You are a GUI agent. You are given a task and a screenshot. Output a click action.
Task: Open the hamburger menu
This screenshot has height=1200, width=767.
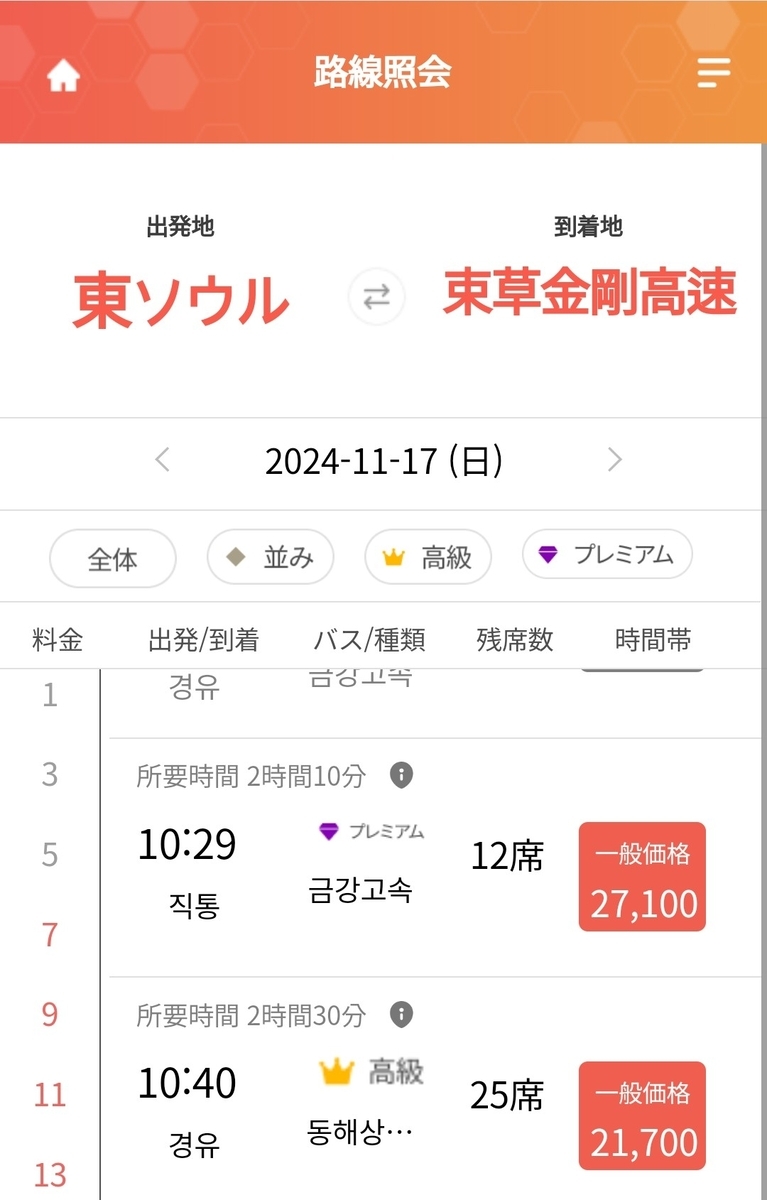pos(712,74)
